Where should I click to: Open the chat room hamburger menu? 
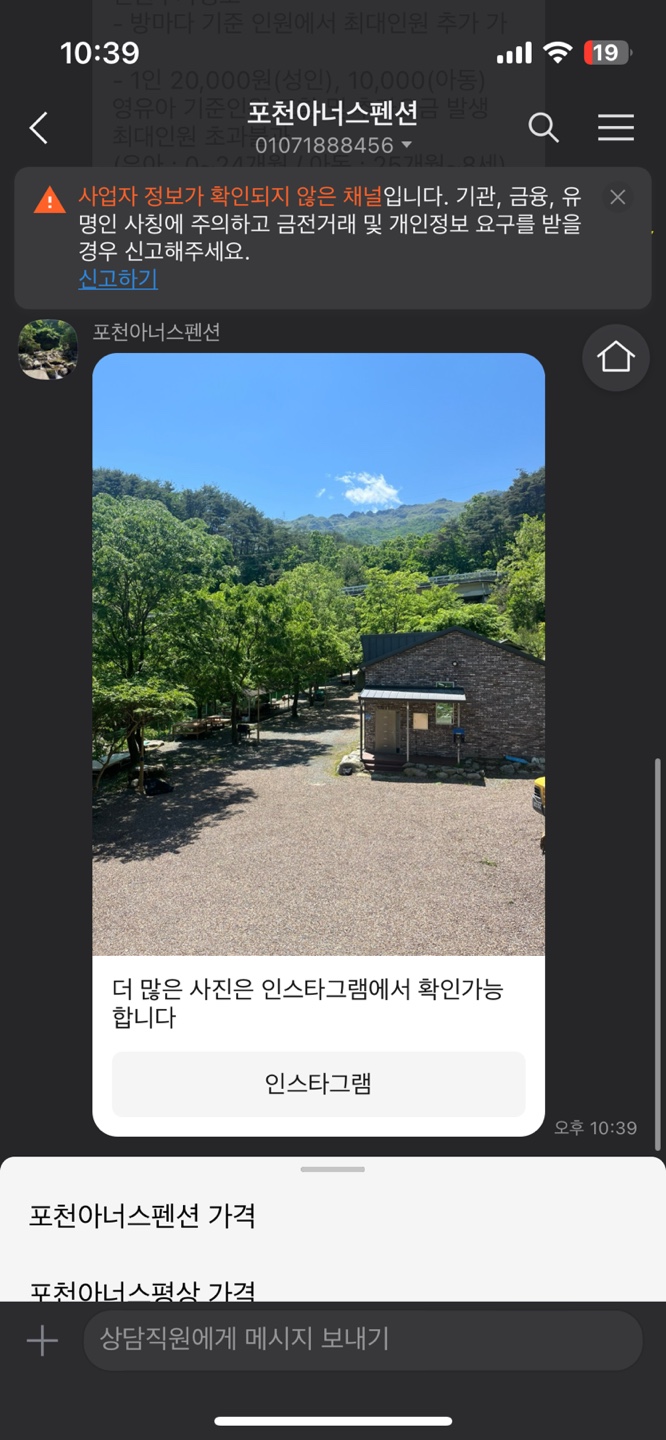point(615,128)
